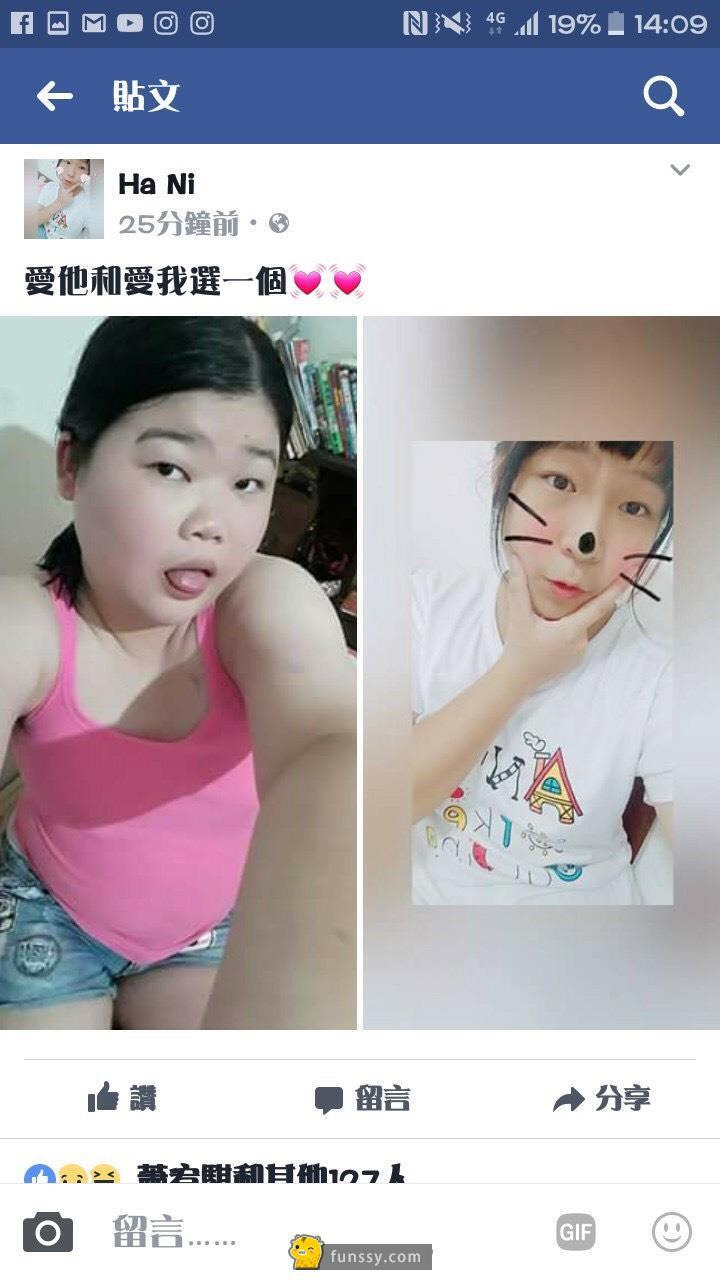Image resolution: width=720 pixels, height=1280 pixels.
Task: Go back from the 貼文 post screen
Action: click(55, 96)
